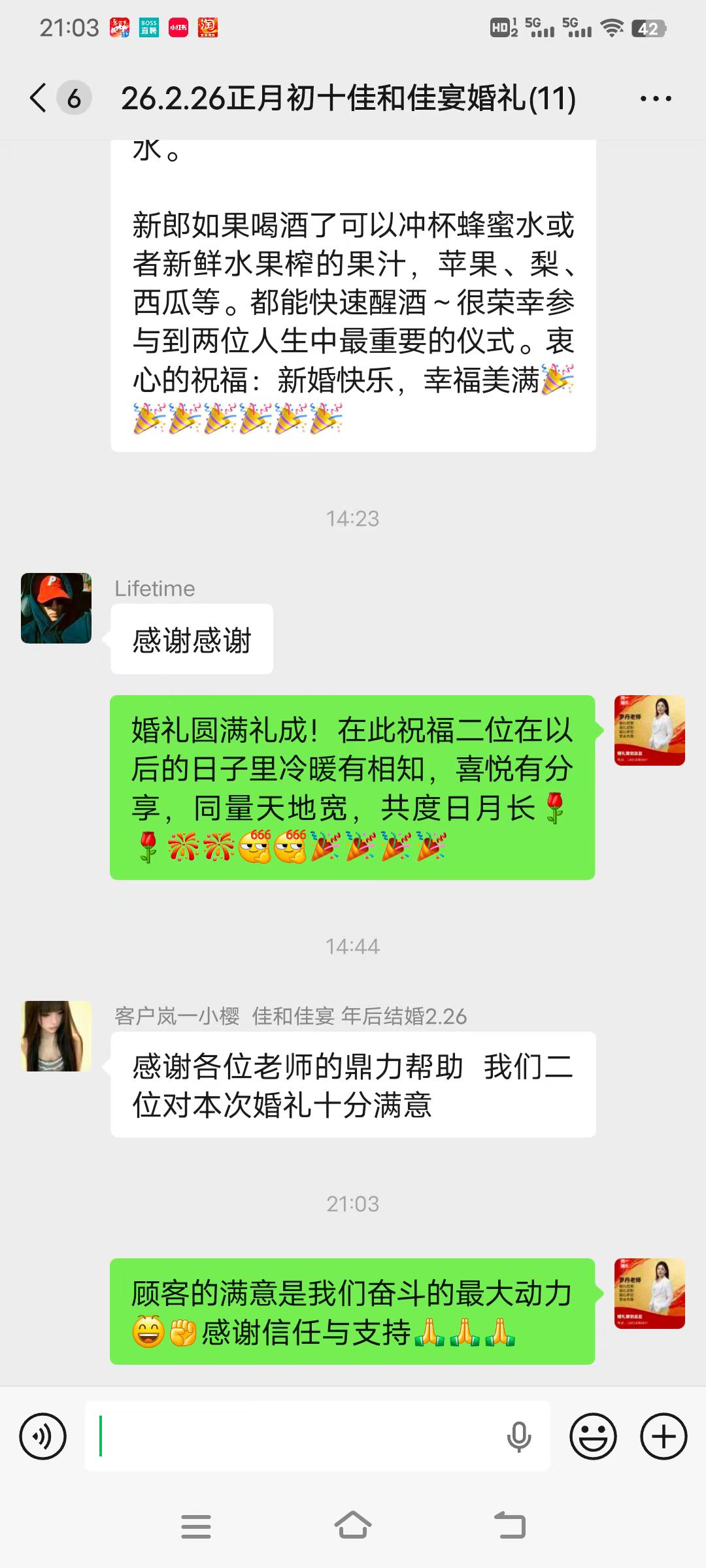
Task: Open the group chat overflow menu
Action: click(655, 99)
